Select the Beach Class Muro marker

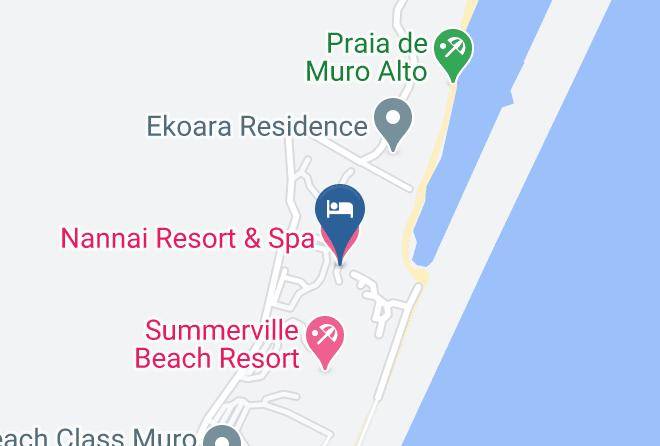221,437
